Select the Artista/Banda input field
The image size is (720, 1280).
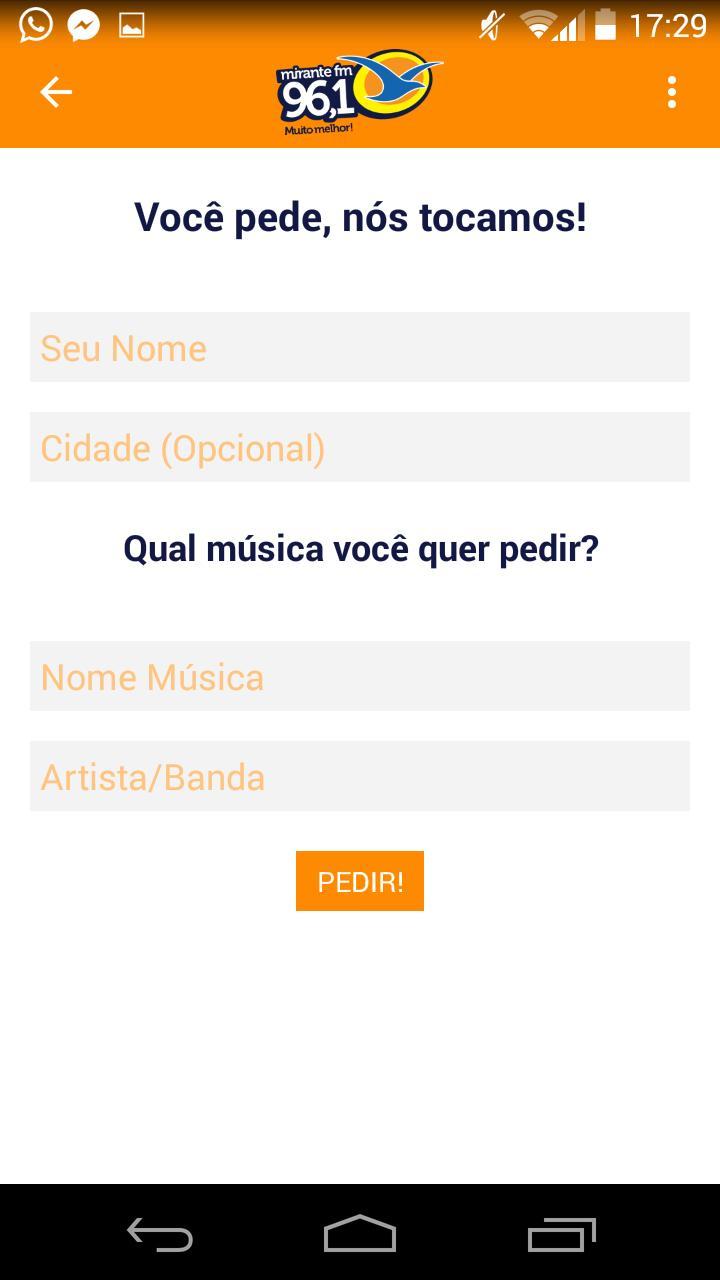360,776
